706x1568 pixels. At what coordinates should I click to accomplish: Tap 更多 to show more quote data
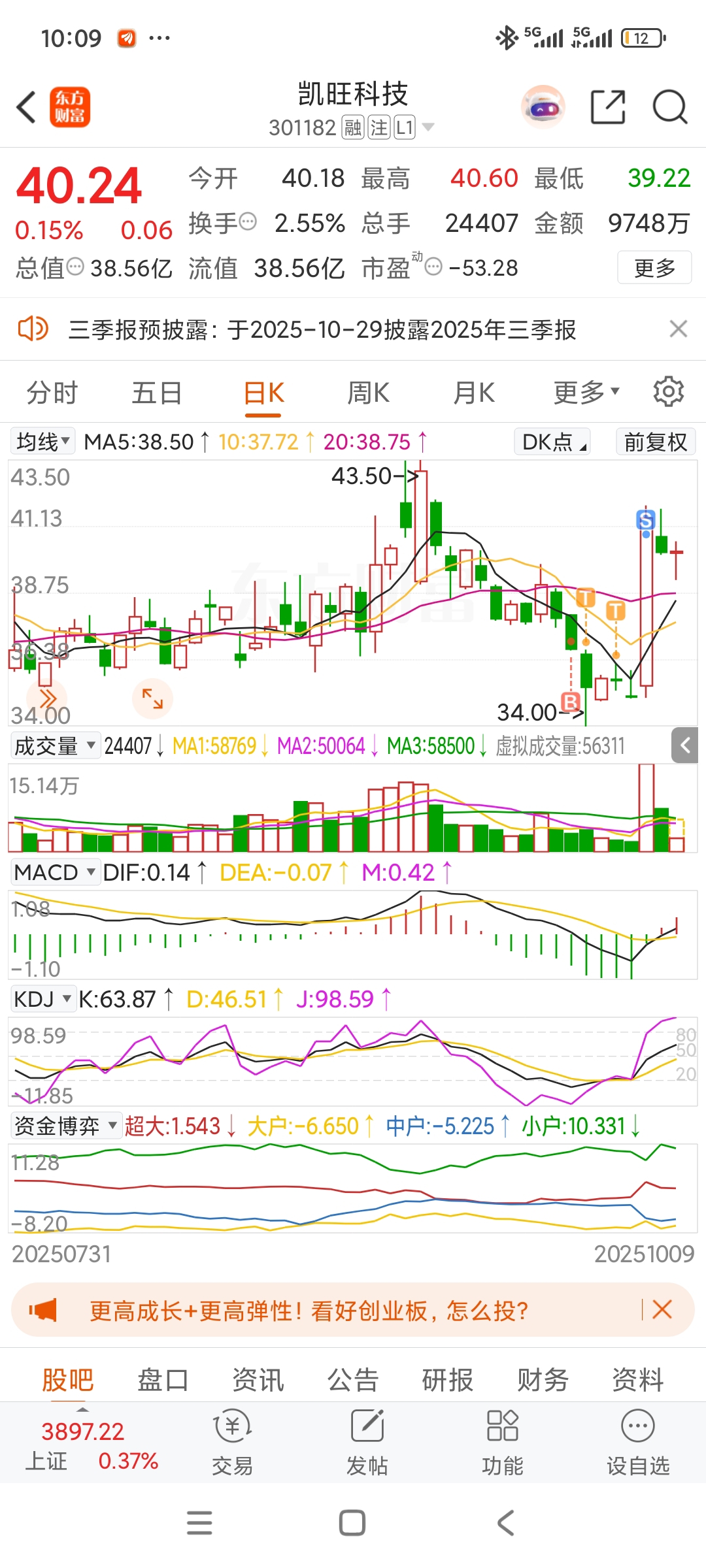(x=654, y=268)
